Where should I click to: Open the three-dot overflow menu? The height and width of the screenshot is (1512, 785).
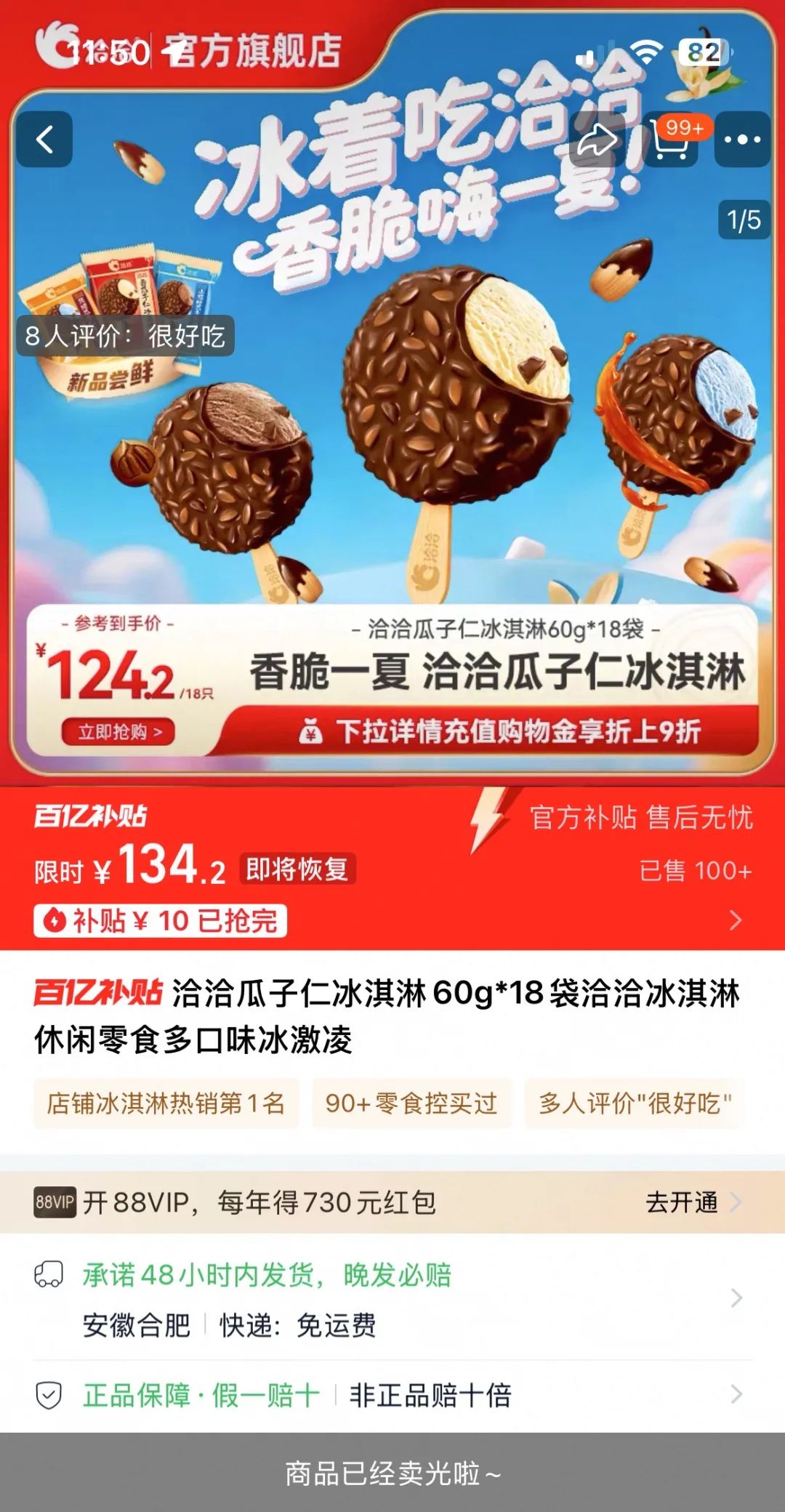742,139
